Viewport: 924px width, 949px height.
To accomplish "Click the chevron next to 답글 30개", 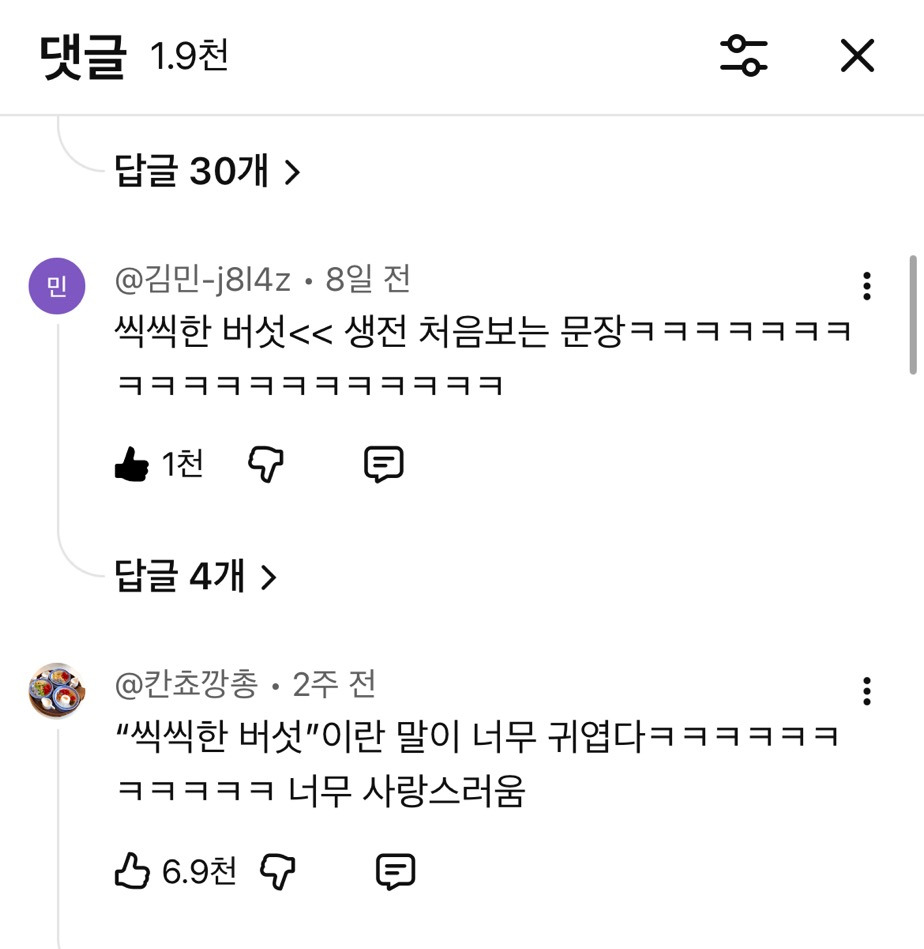I will [x=291, y=172].
